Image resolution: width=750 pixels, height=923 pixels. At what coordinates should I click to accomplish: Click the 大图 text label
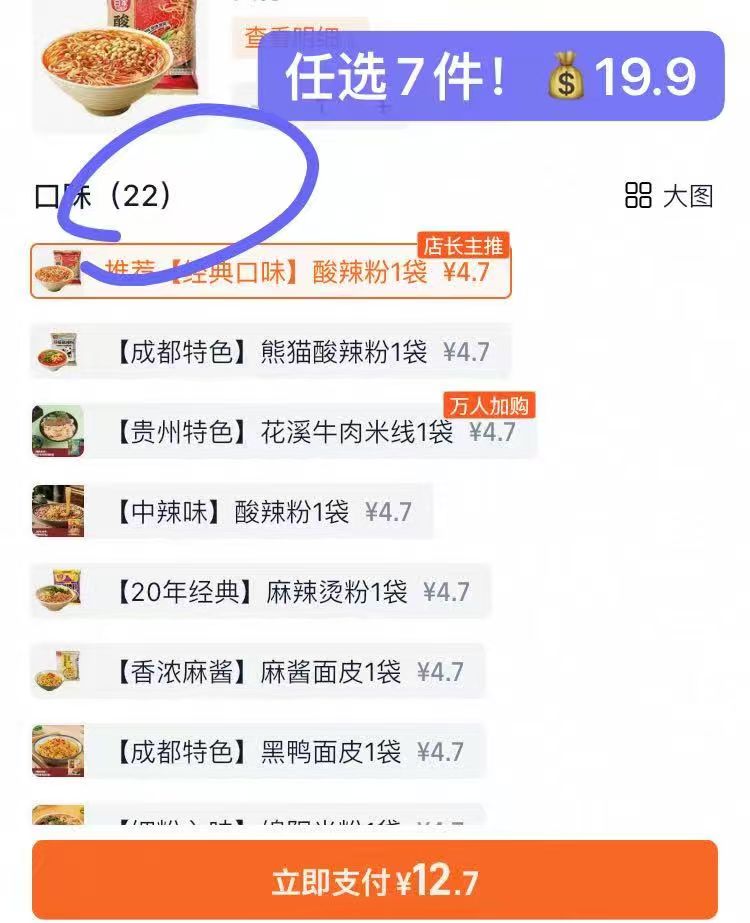(690, 196)
